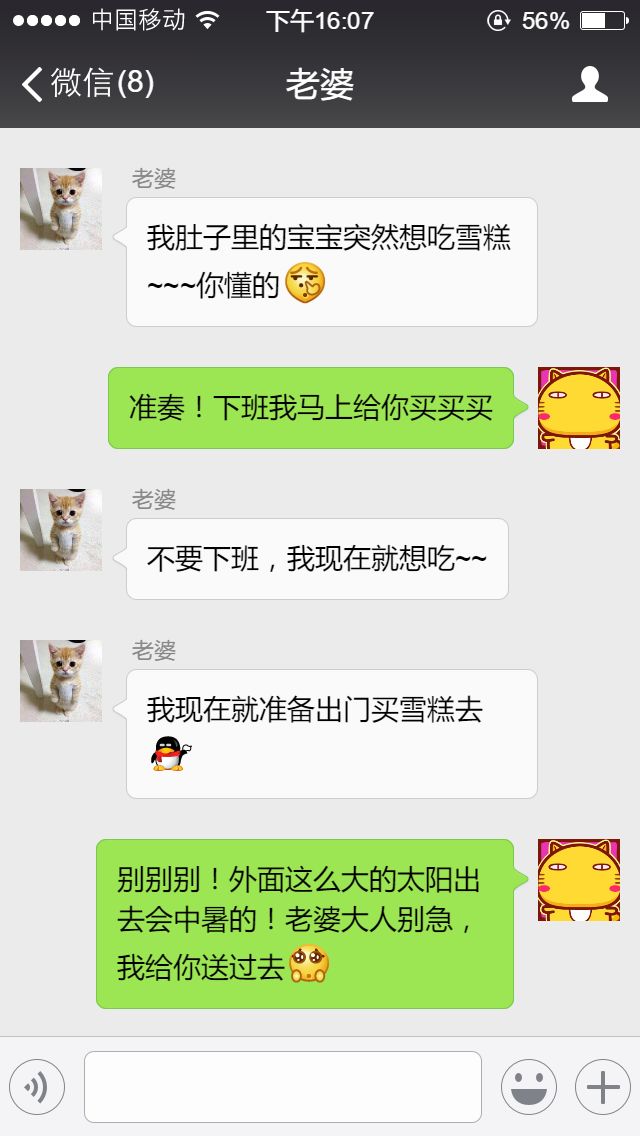This screenshot has height=1136, width=640.
Task: Open the emoji sticker picker
Action: coord(528,1087)
